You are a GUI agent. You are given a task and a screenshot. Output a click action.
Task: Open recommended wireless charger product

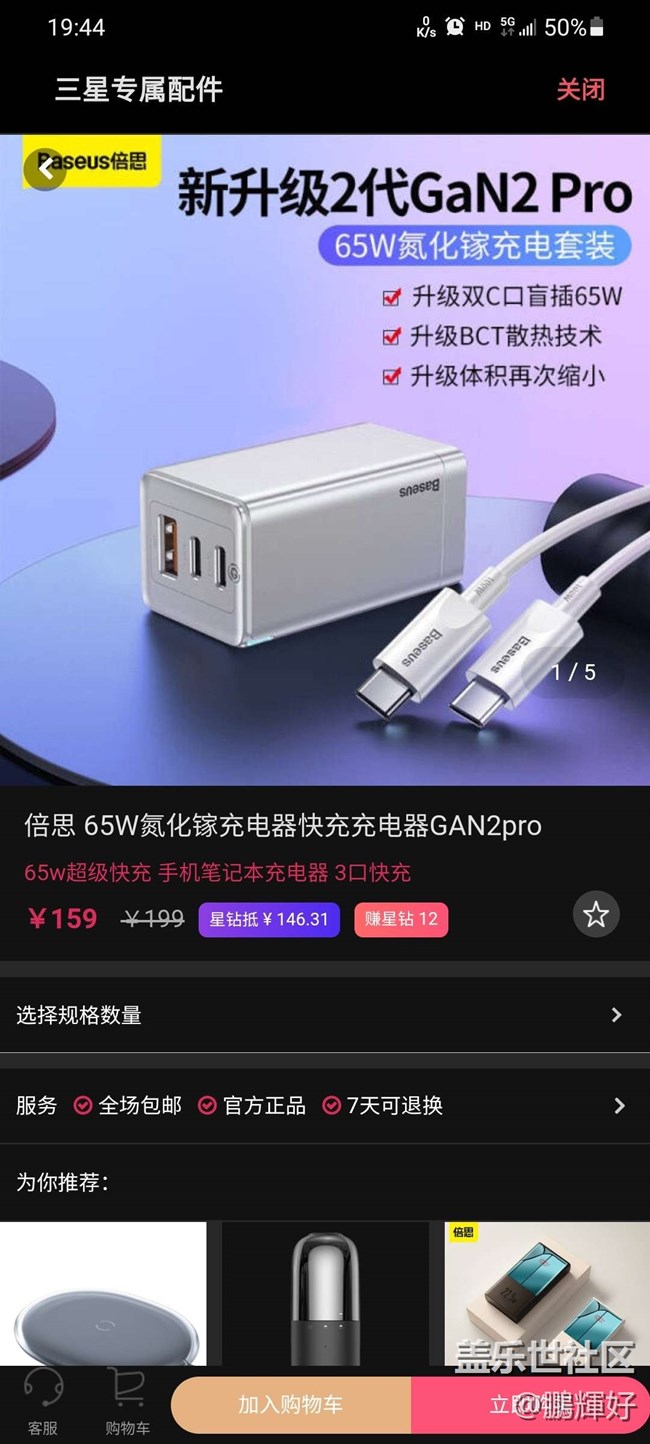103,1295
